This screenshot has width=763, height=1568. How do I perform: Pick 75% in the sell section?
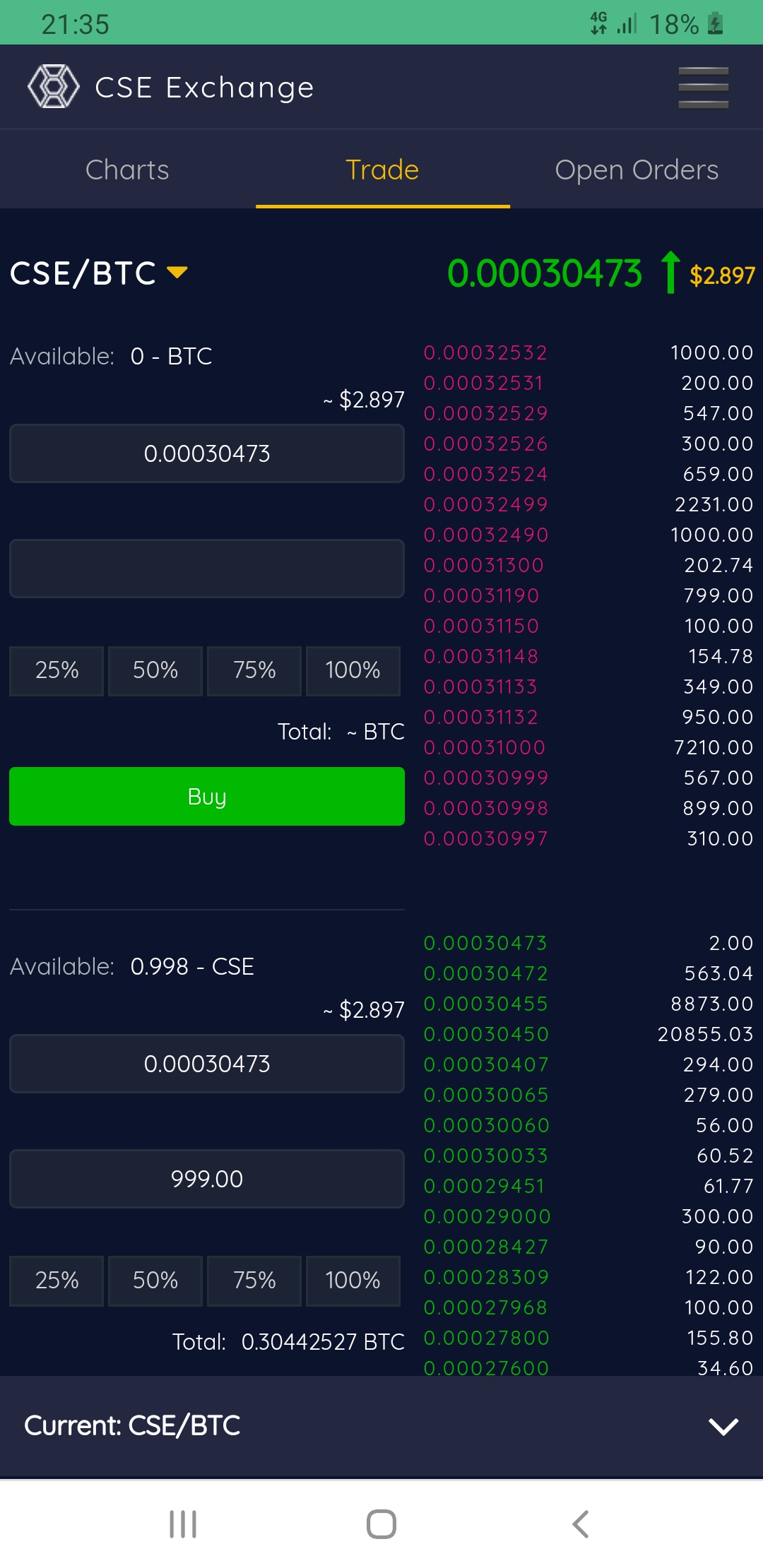click(x=254, y=1281)
